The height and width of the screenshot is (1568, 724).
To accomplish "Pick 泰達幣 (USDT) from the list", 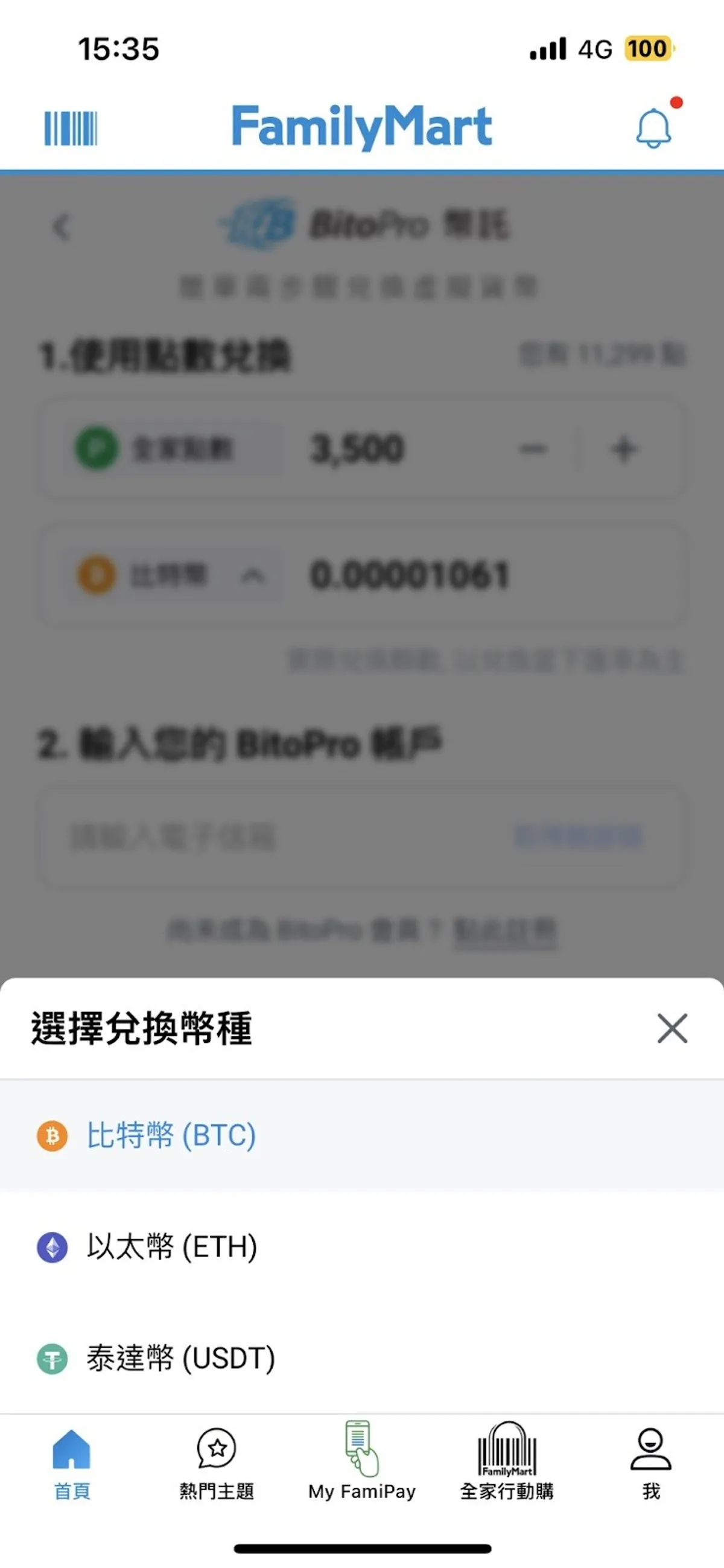I will pos(180,1358).
